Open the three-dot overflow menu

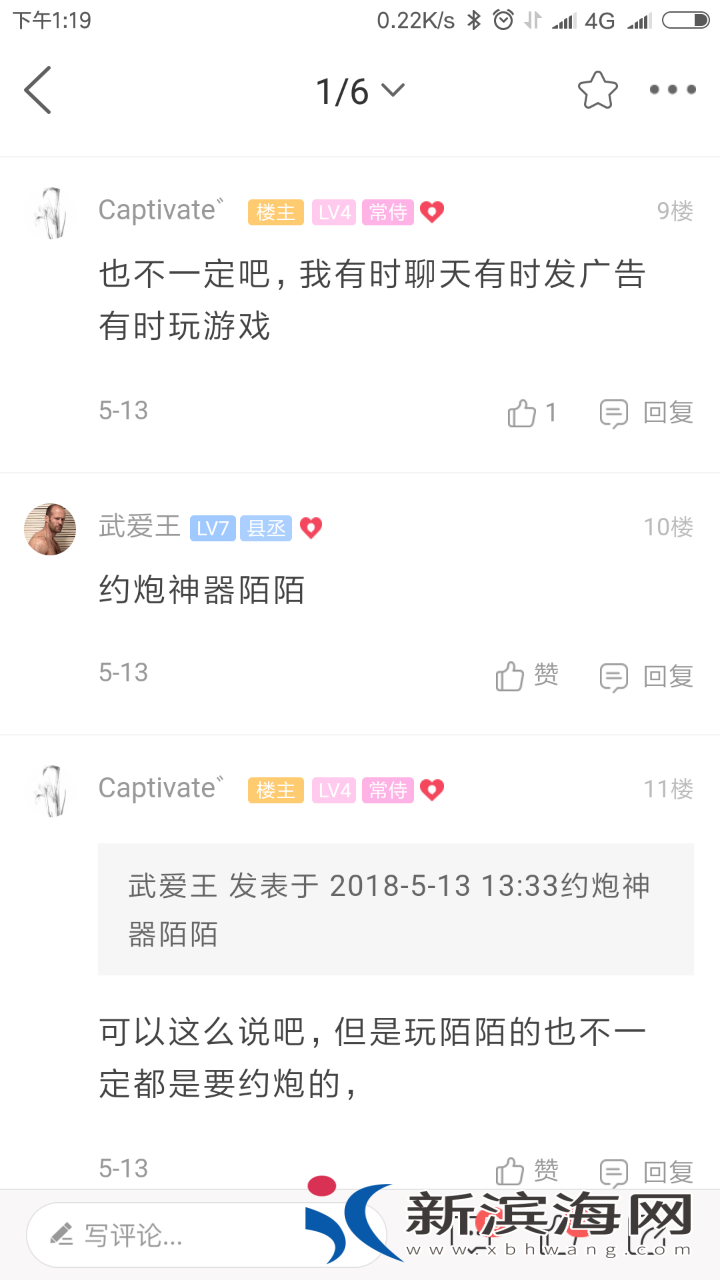pos(672,90)
